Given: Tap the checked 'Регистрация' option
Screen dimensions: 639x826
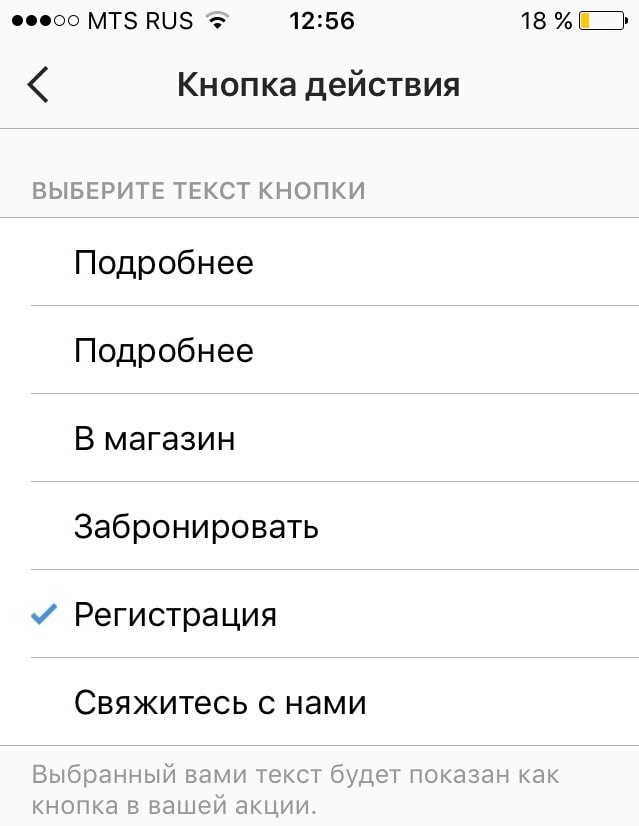Looking at the screenshot, I should pos(175,614).
